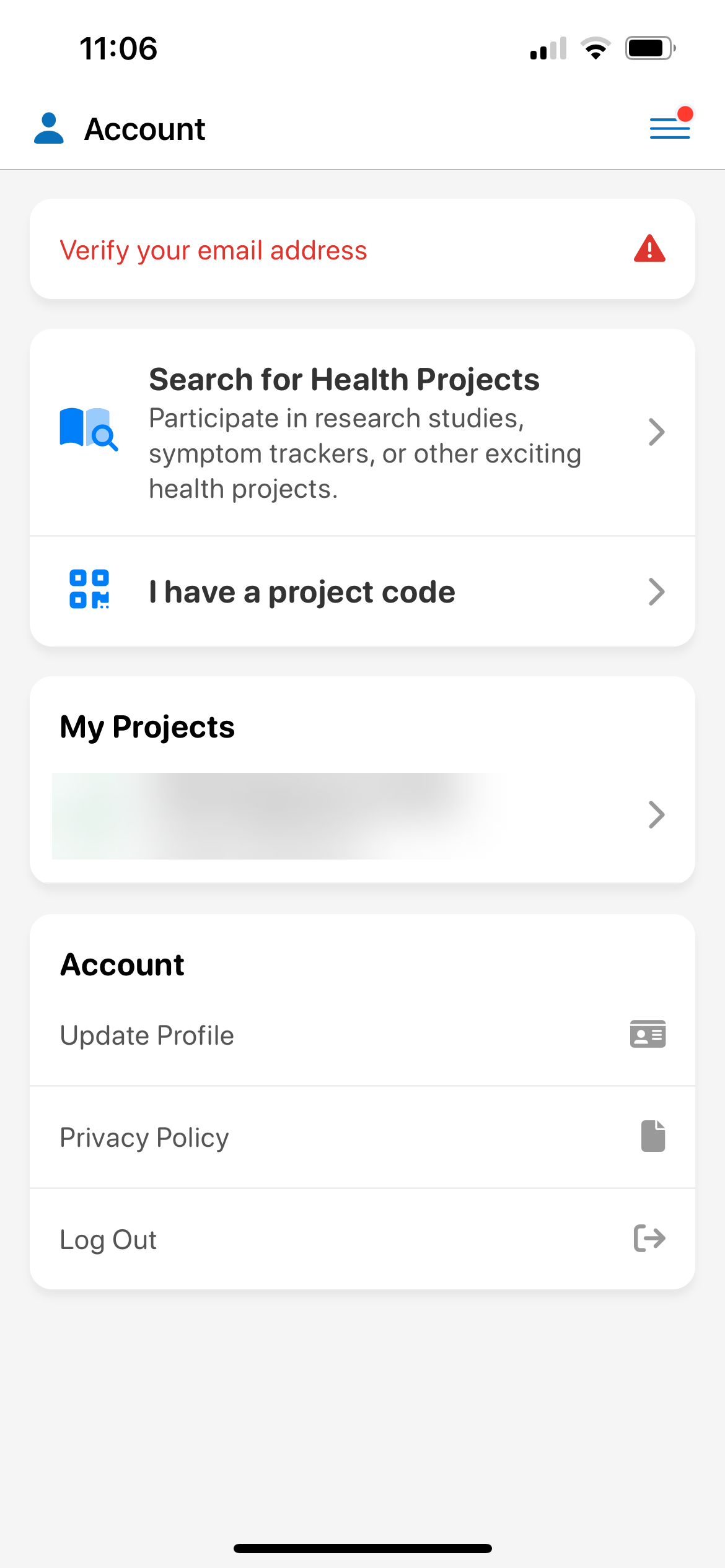The image size is (725, 1568).
Task: Click the red warning triangle icon
Action: (649, 249)
